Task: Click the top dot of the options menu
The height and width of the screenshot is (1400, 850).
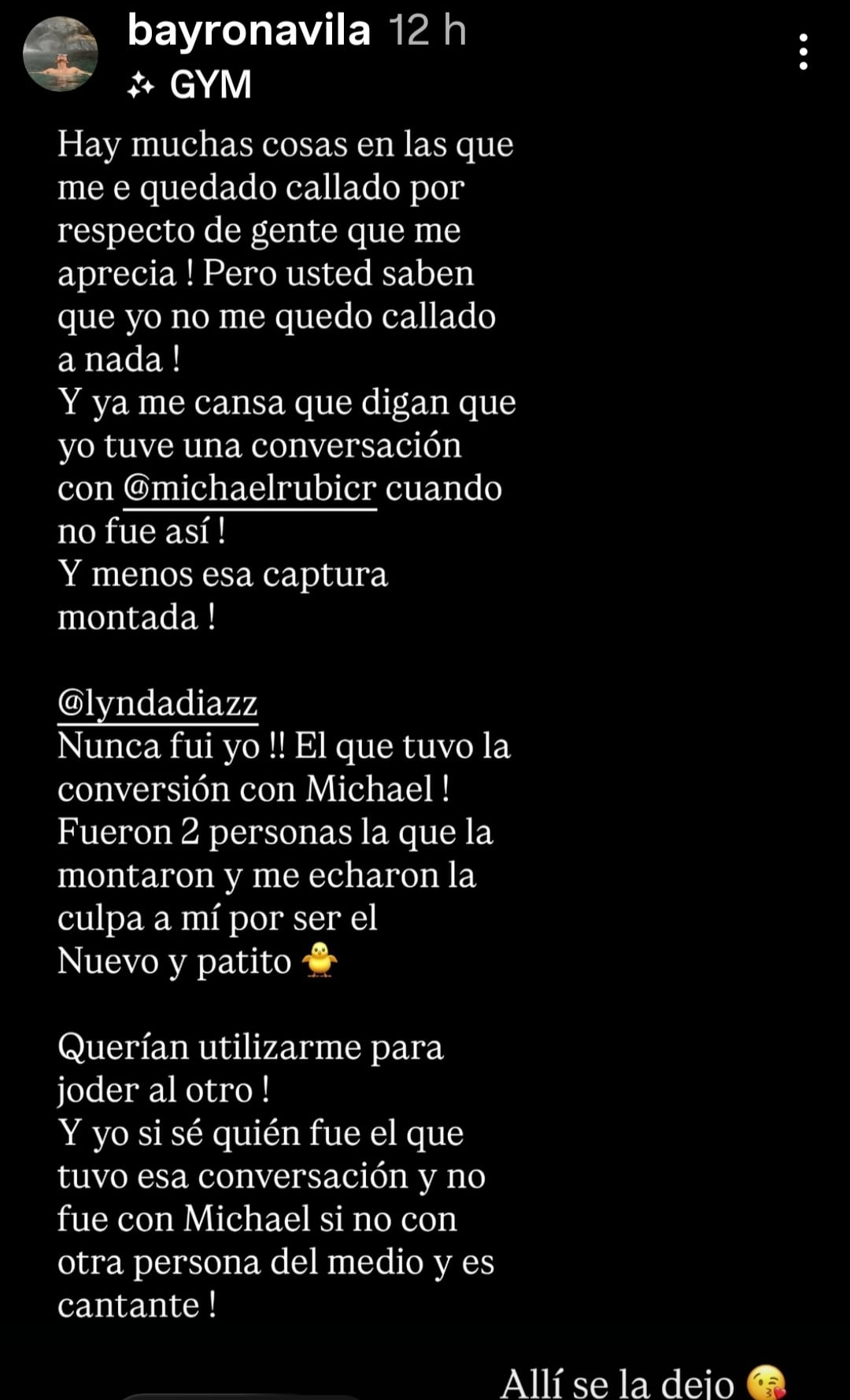Action: pyautogui.click(x=804, y=38)
